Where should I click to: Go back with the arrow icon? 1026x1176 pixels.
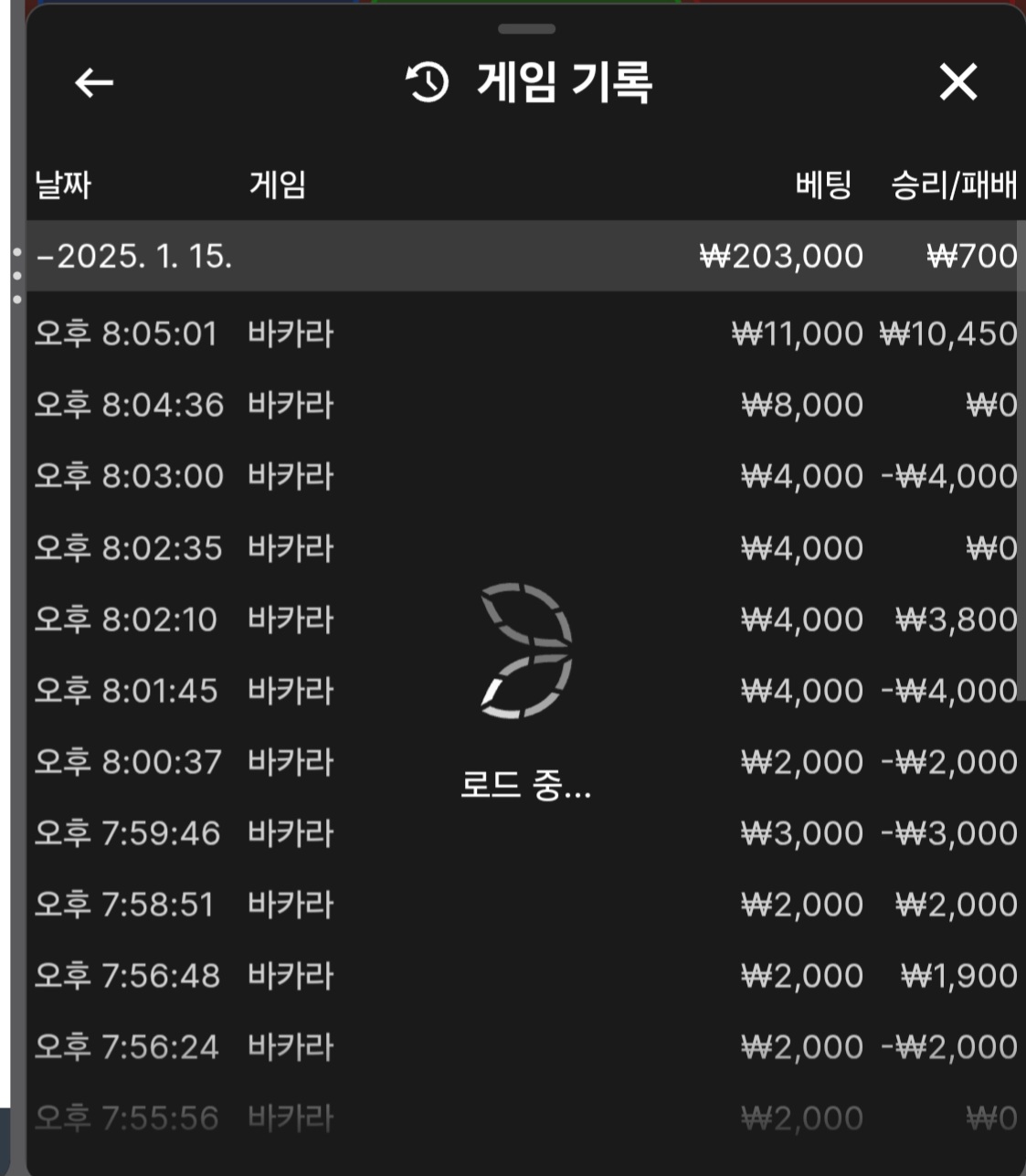coord(93,83)
